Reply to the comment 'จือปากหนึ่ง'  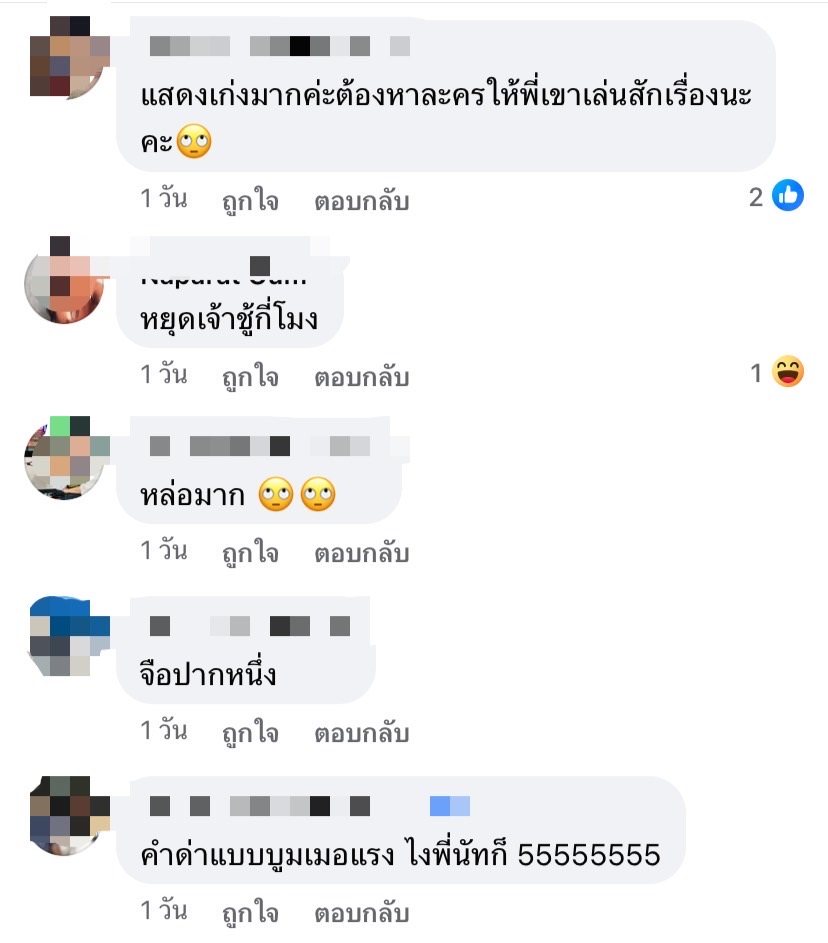(362, 733)
